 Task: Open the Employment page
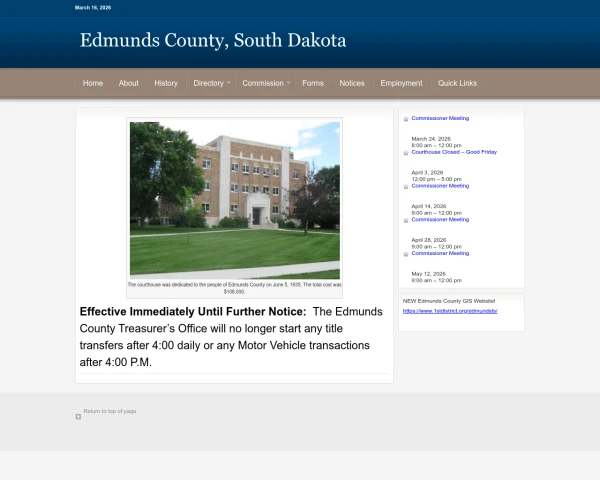401,83
